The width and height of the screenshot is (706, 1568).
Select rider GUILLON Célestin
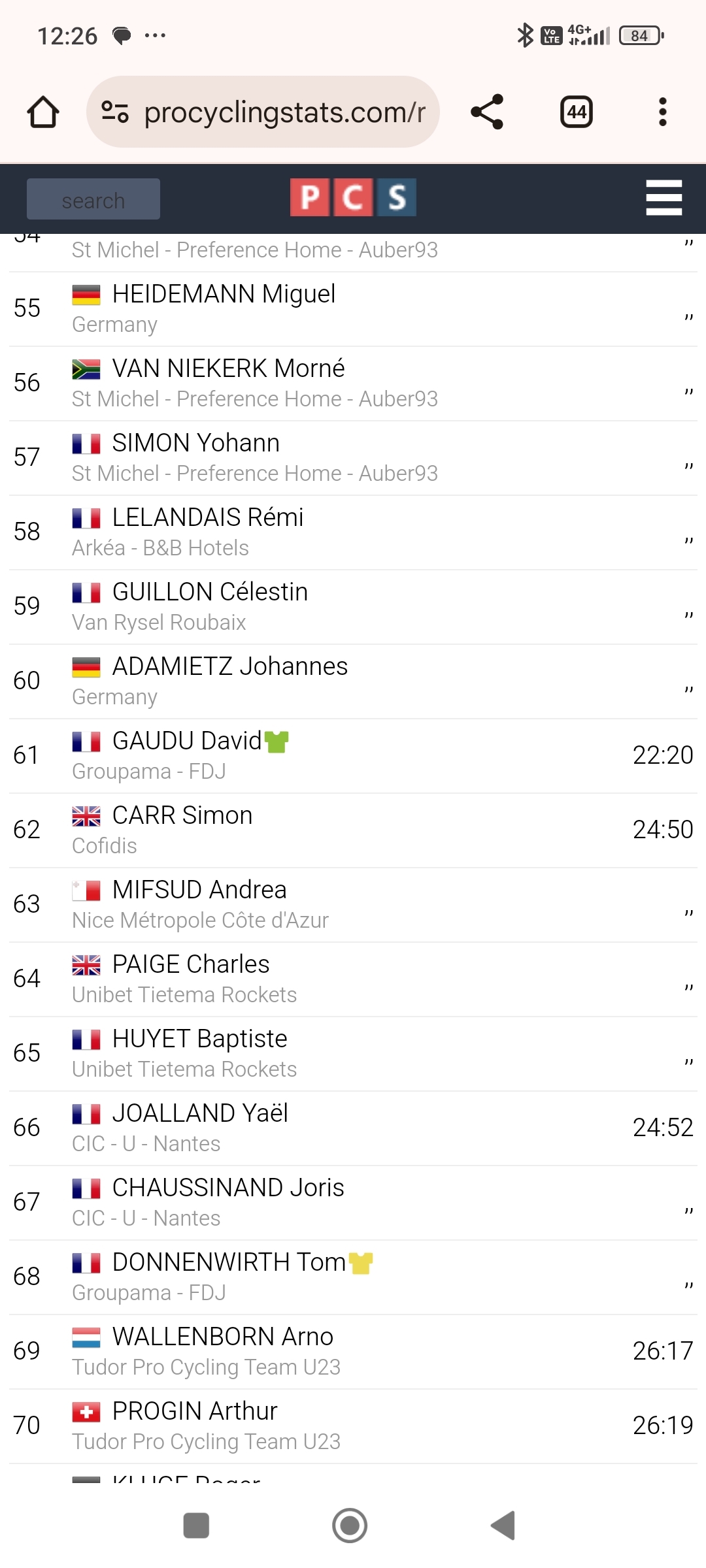tap(210, 592)
